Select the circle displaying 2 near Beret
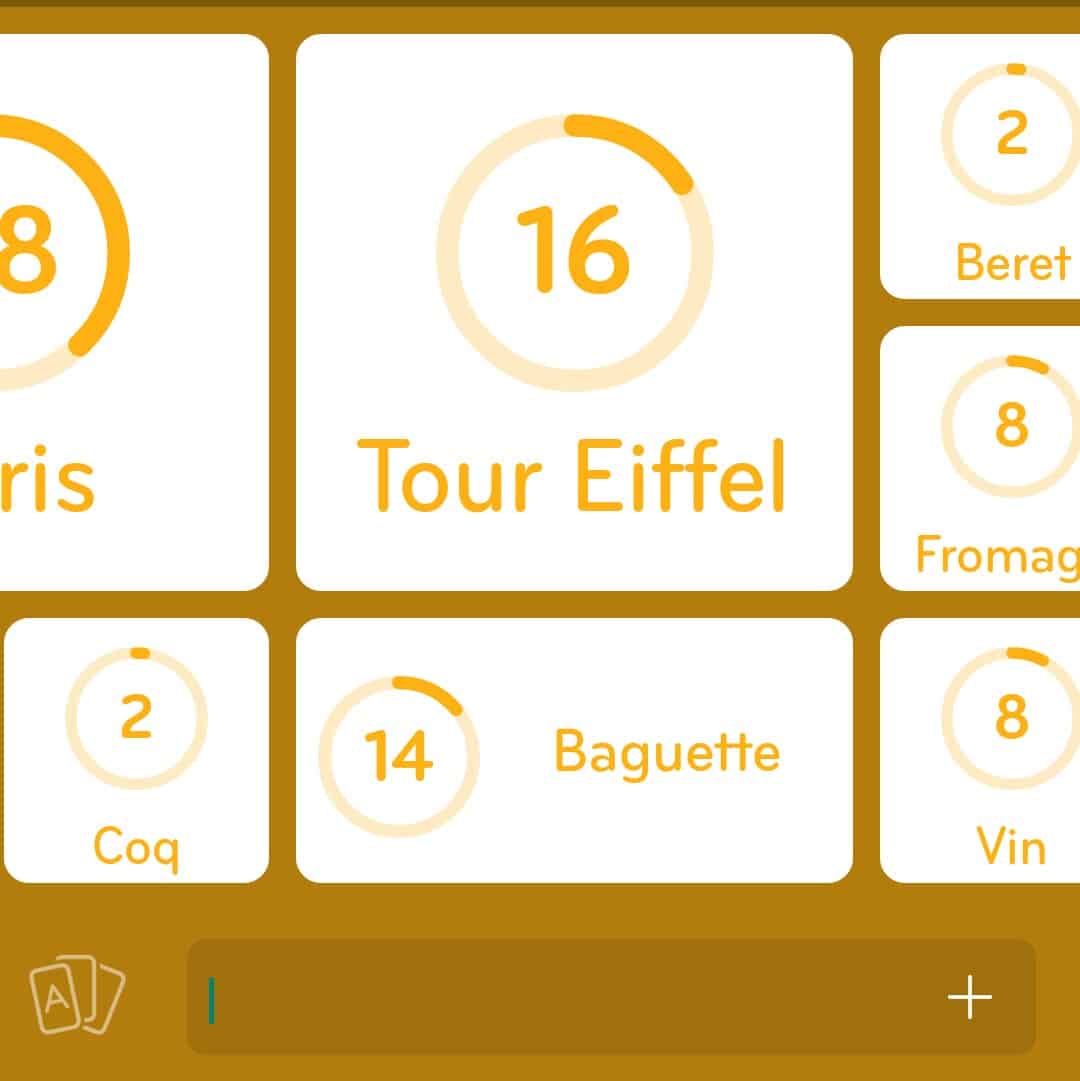Viewport: 1080px width, 1081px height. (1010, 133)
